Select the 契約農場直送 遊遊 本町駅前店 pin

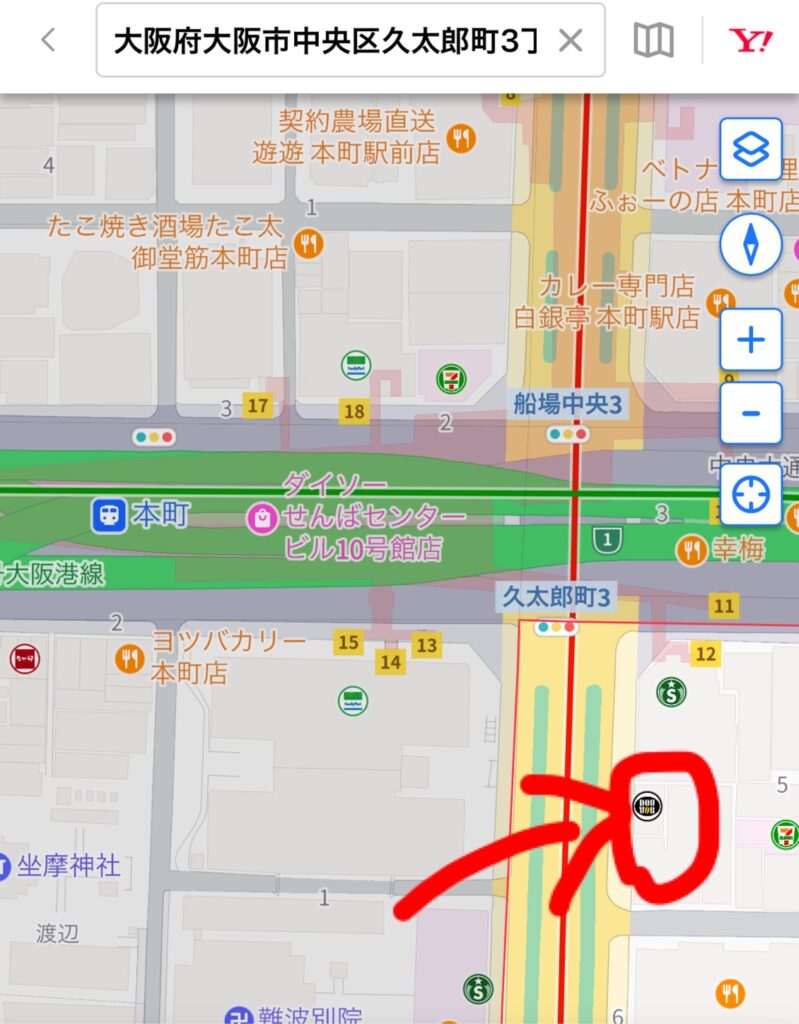click(461, 138)
